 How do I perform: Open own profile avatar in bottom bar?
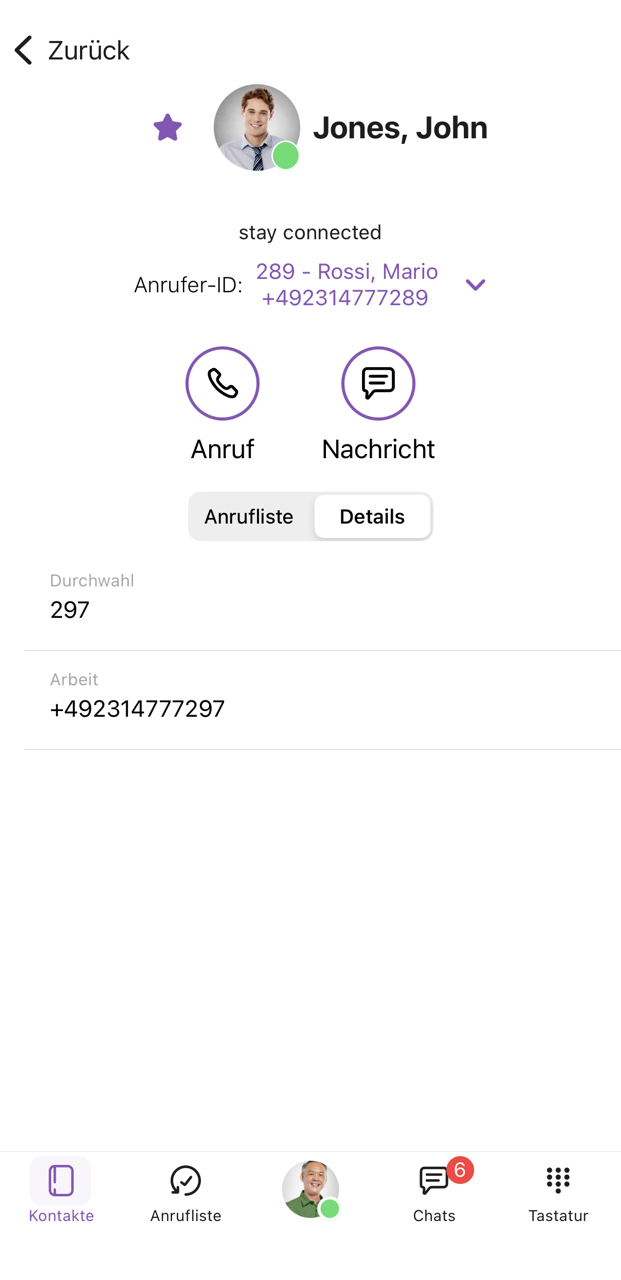coord(310,1189)
